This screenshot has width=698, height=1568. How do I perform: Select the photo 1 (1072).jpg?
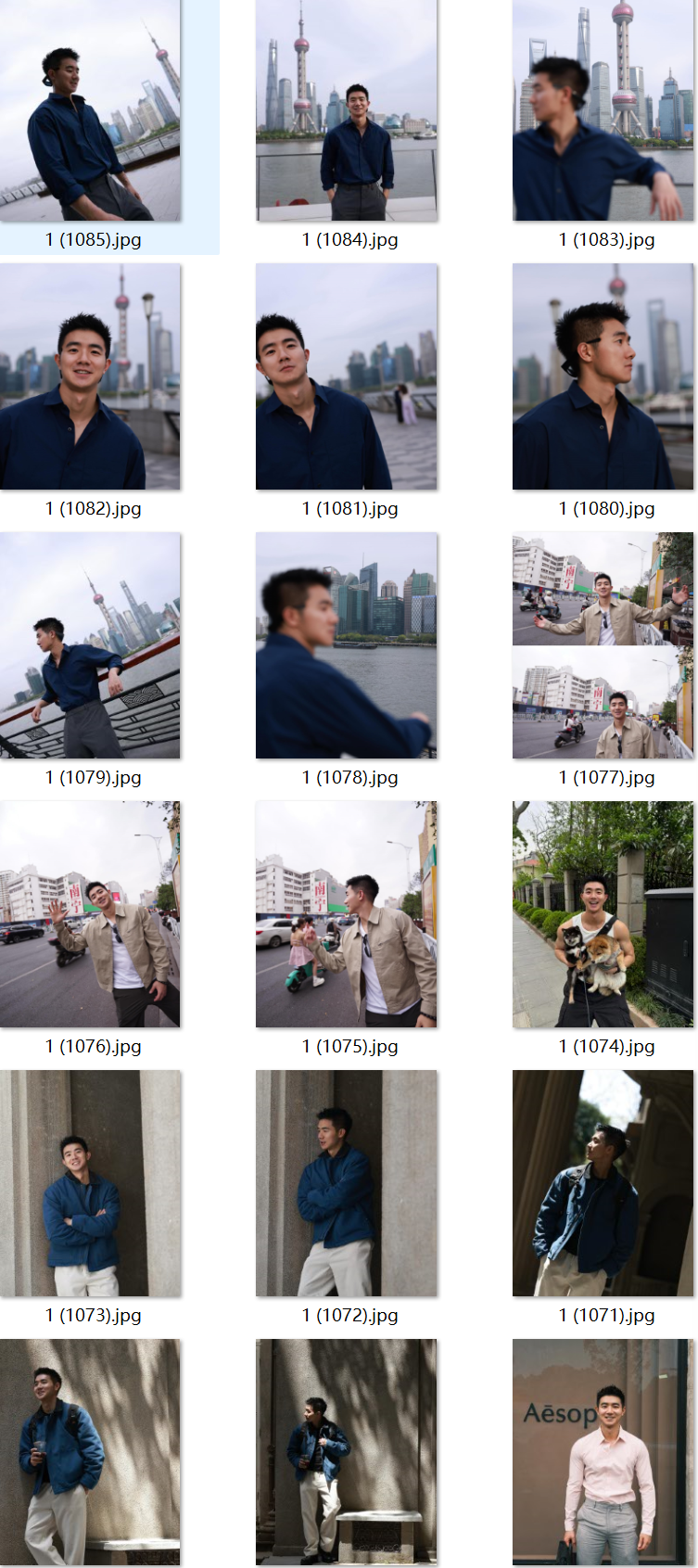pyautogui.click(x=347, y=1183)
